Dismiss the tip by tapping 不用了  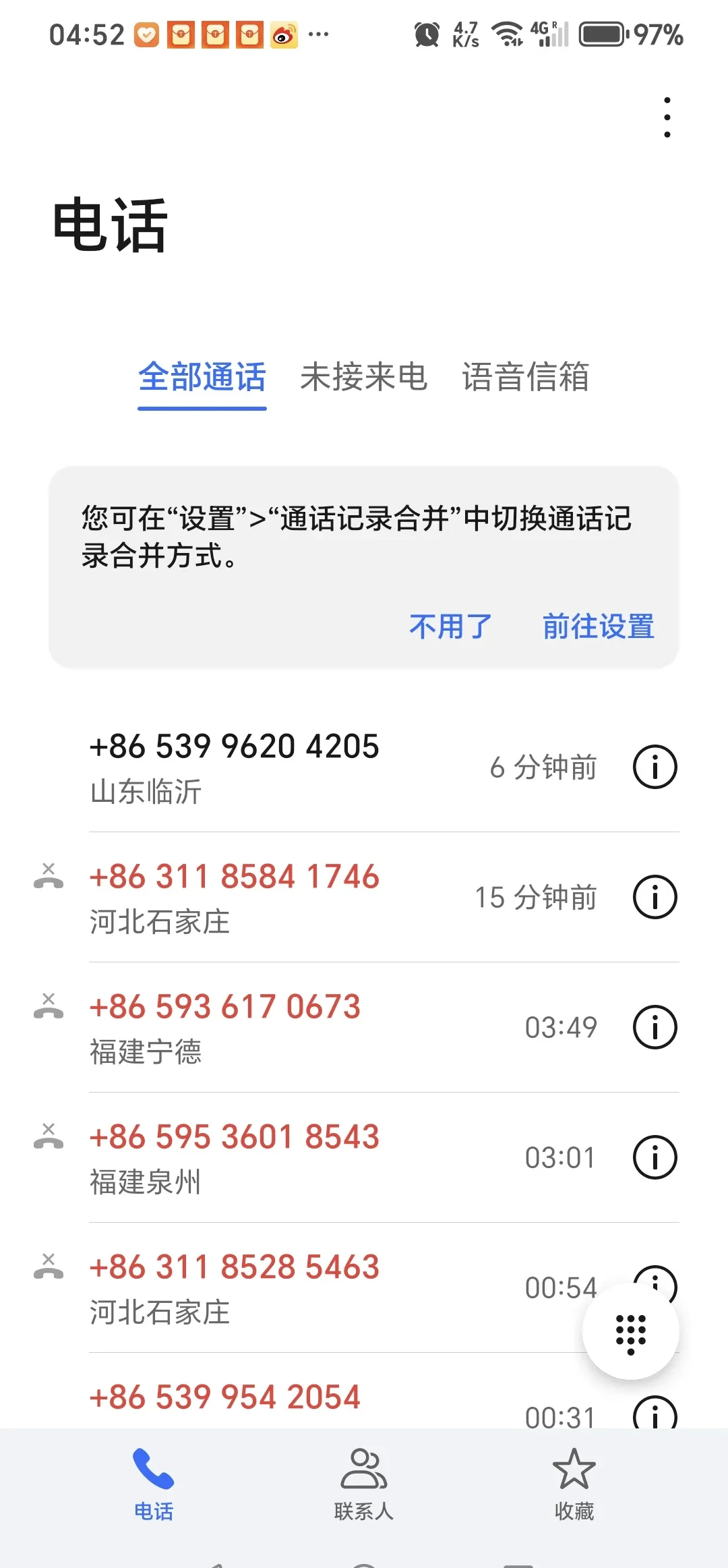coord(450,627)
